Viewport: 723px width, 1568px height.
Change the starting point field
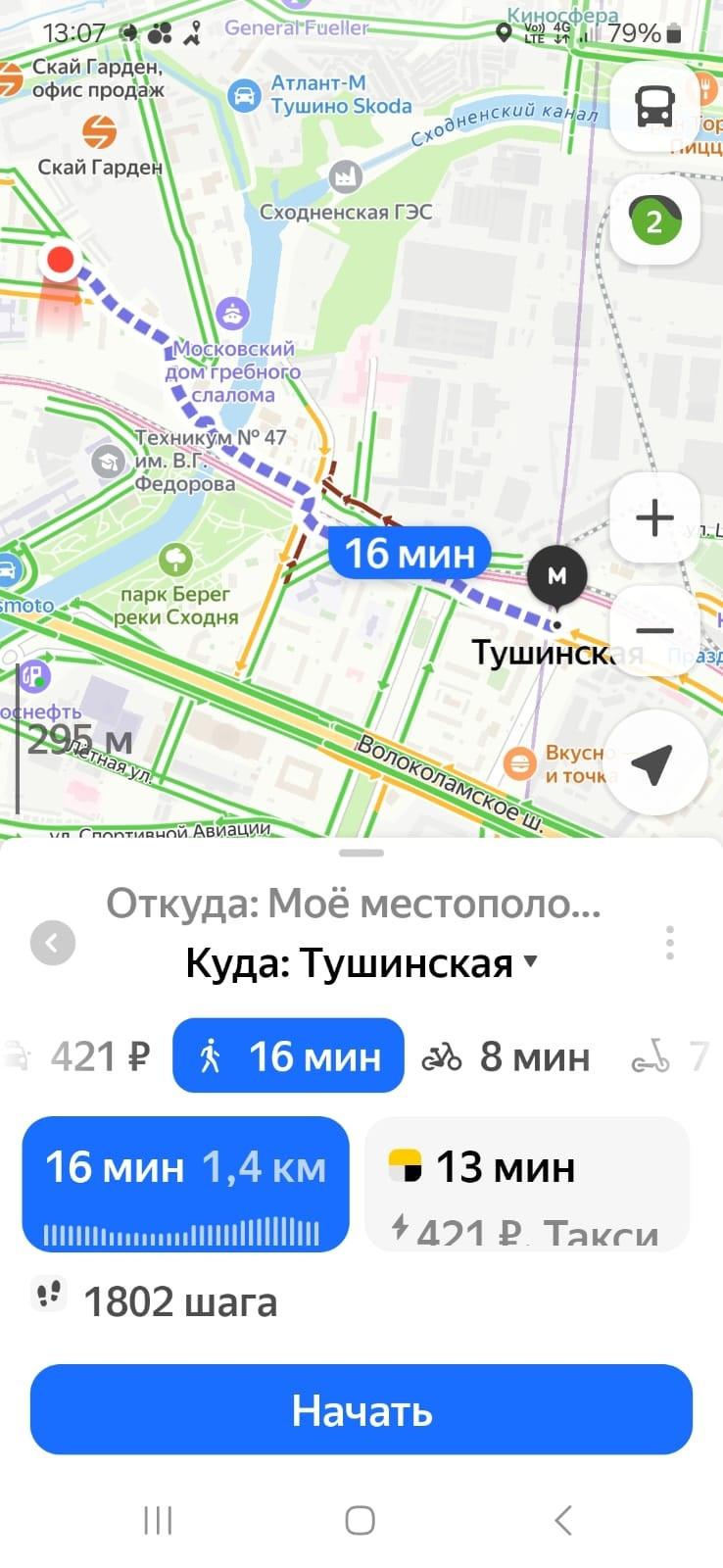(353, 904)
